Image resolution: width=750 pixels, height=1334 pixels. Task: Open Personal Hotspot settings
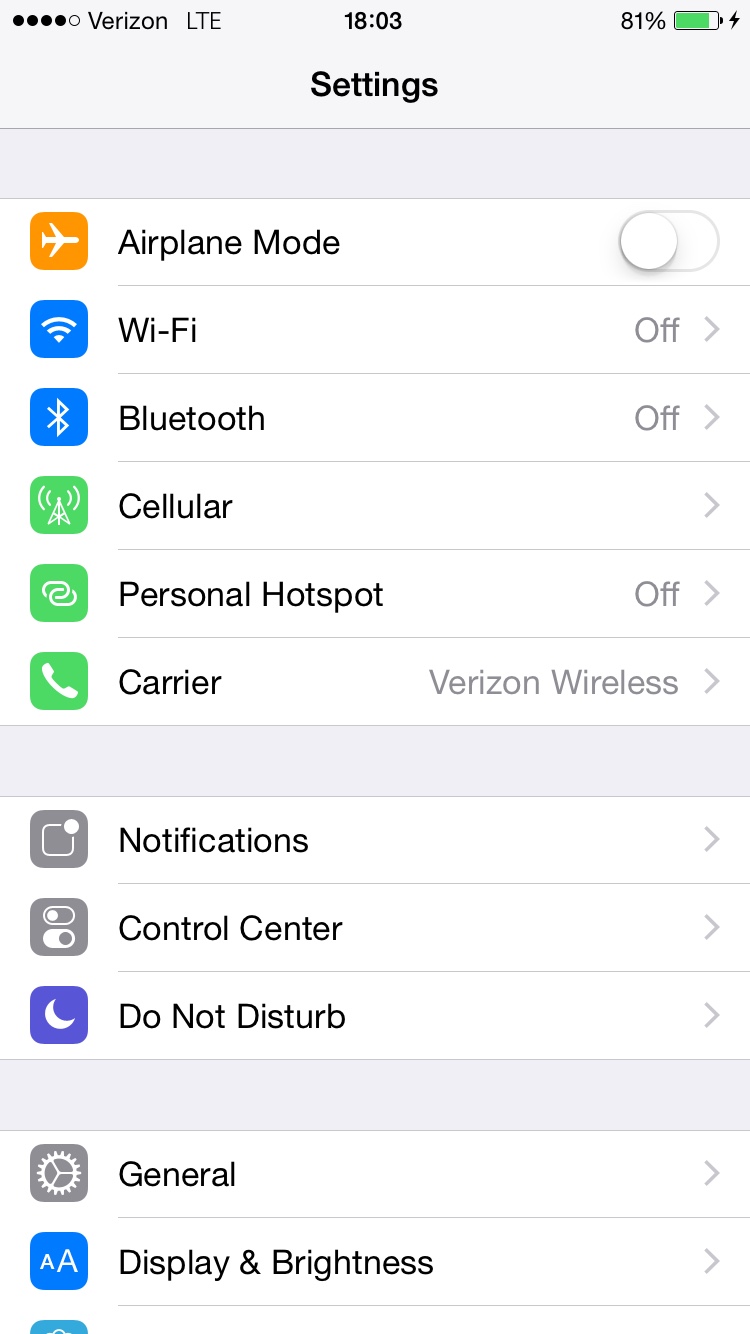tap(375, 594)
